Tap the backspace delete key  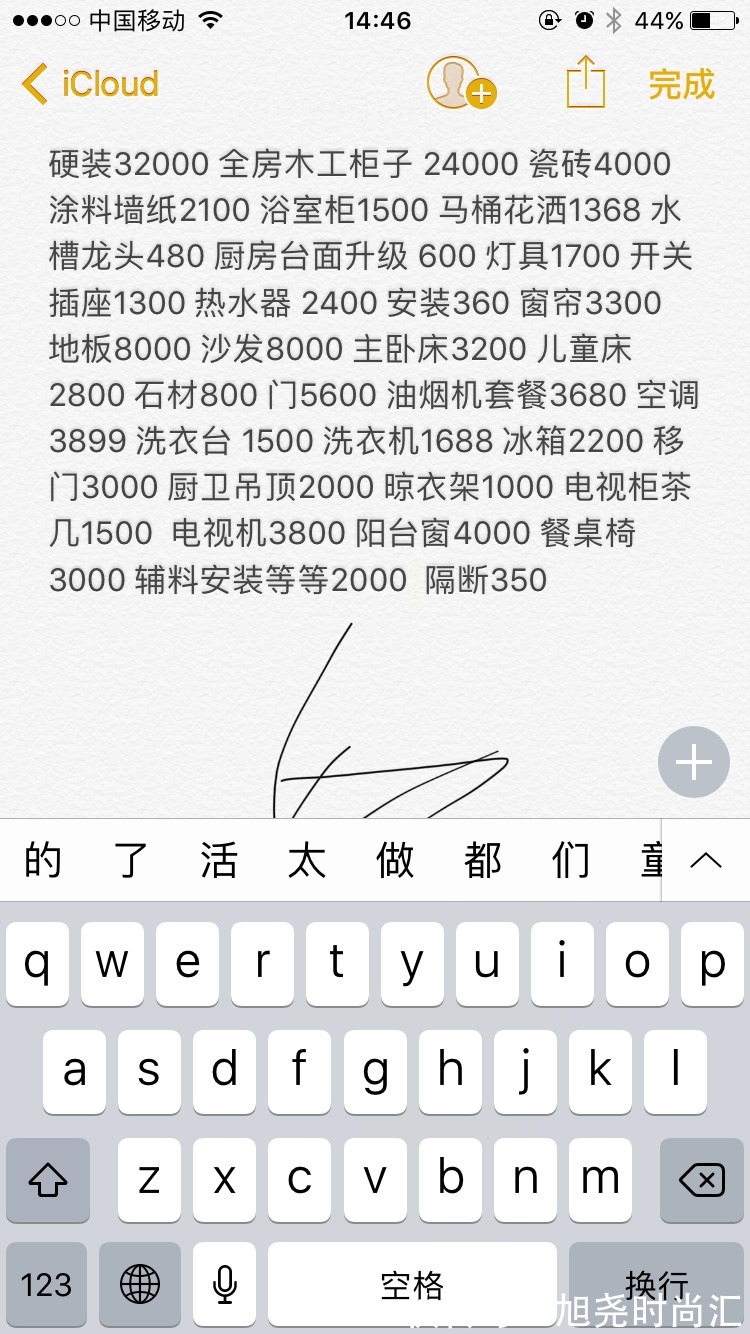pos(701,1180)
